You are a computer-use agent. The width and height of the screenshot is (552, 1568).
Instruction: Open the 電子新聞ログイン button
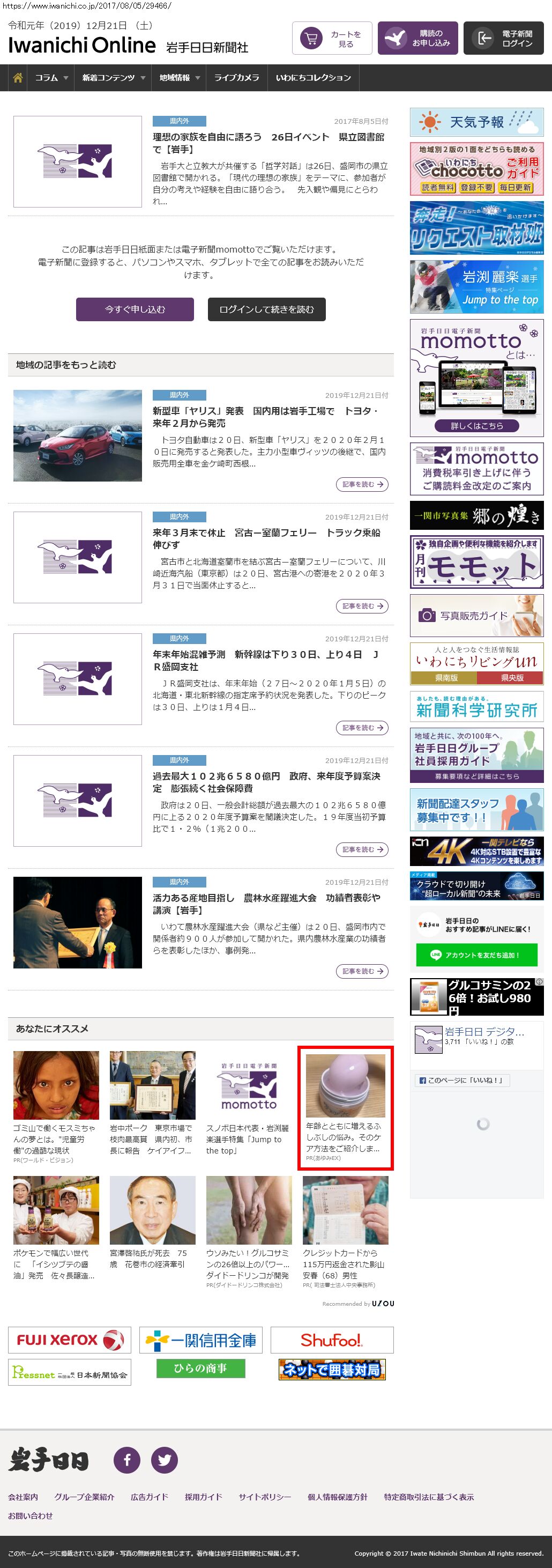click(x=503, y=39)
